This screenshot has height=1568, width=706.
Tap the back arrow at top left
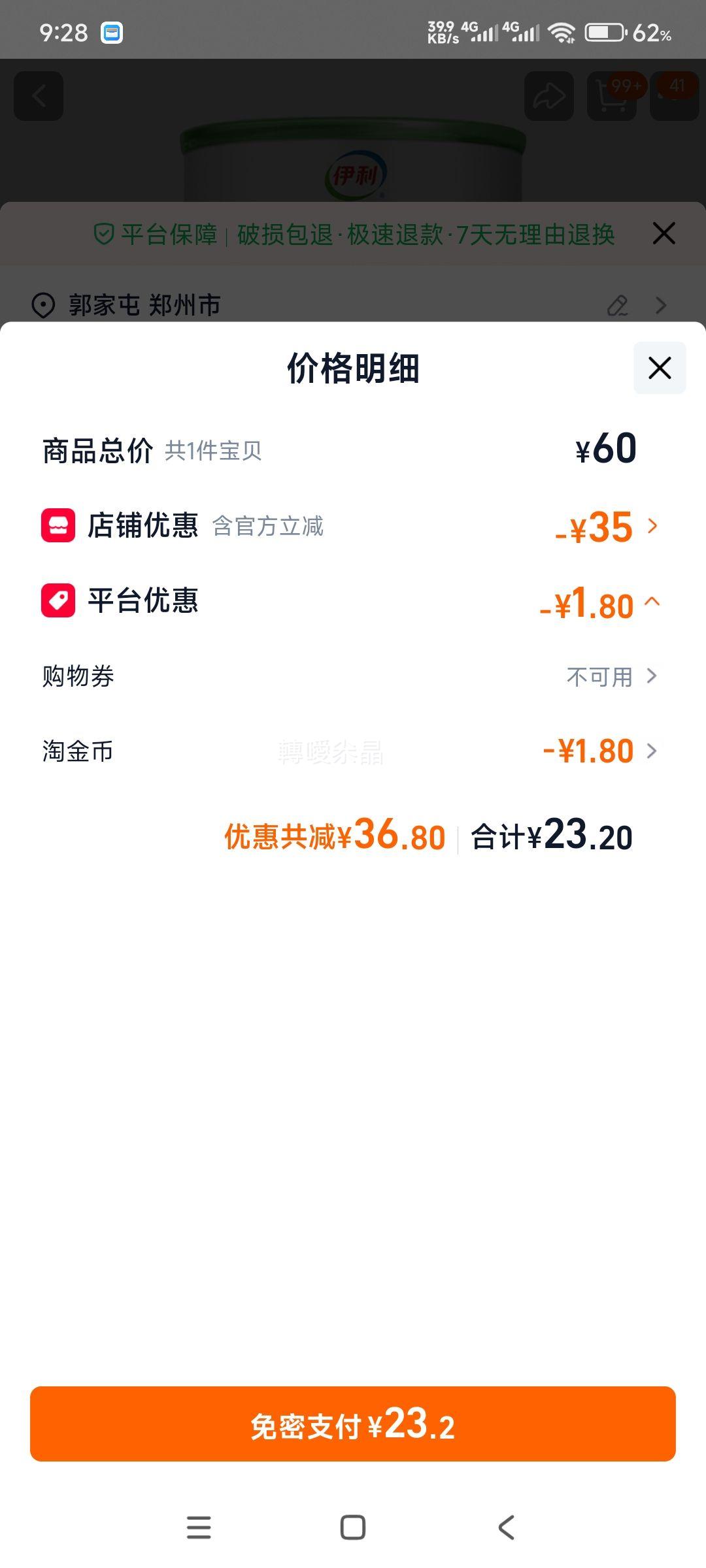[x=37, y=96]
